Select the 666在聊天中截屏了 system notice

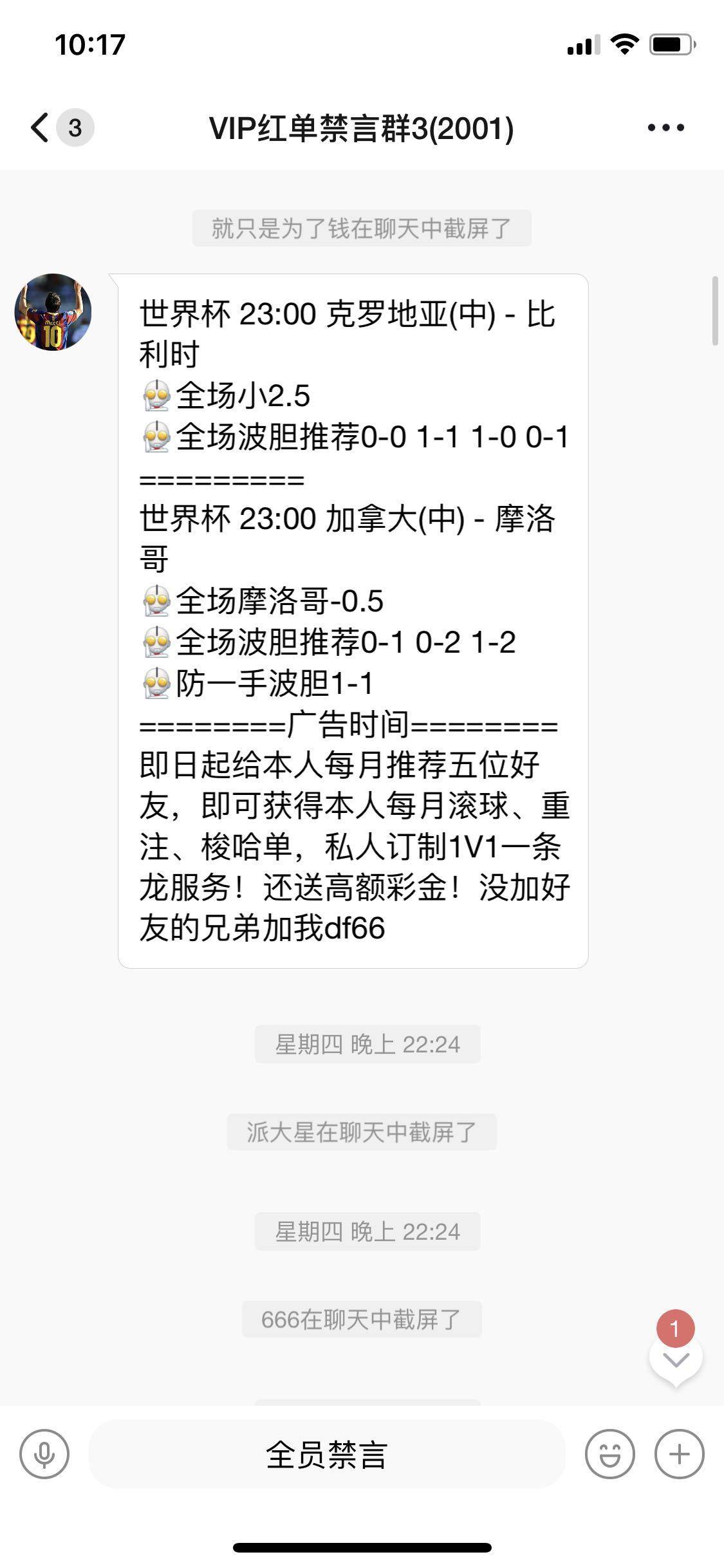362,1320
